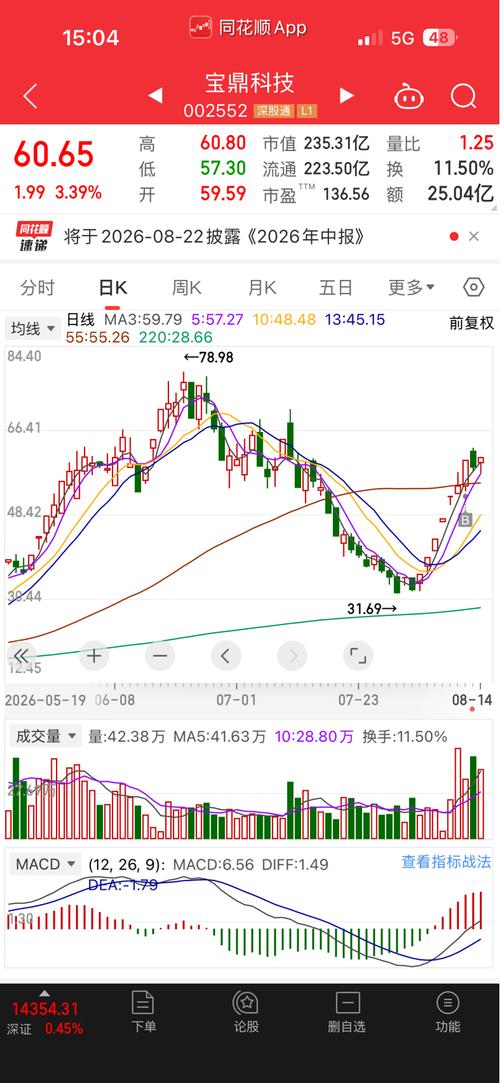Switch to the previous stock
The image size is (500, 1083).
click(x=155, y=95)
